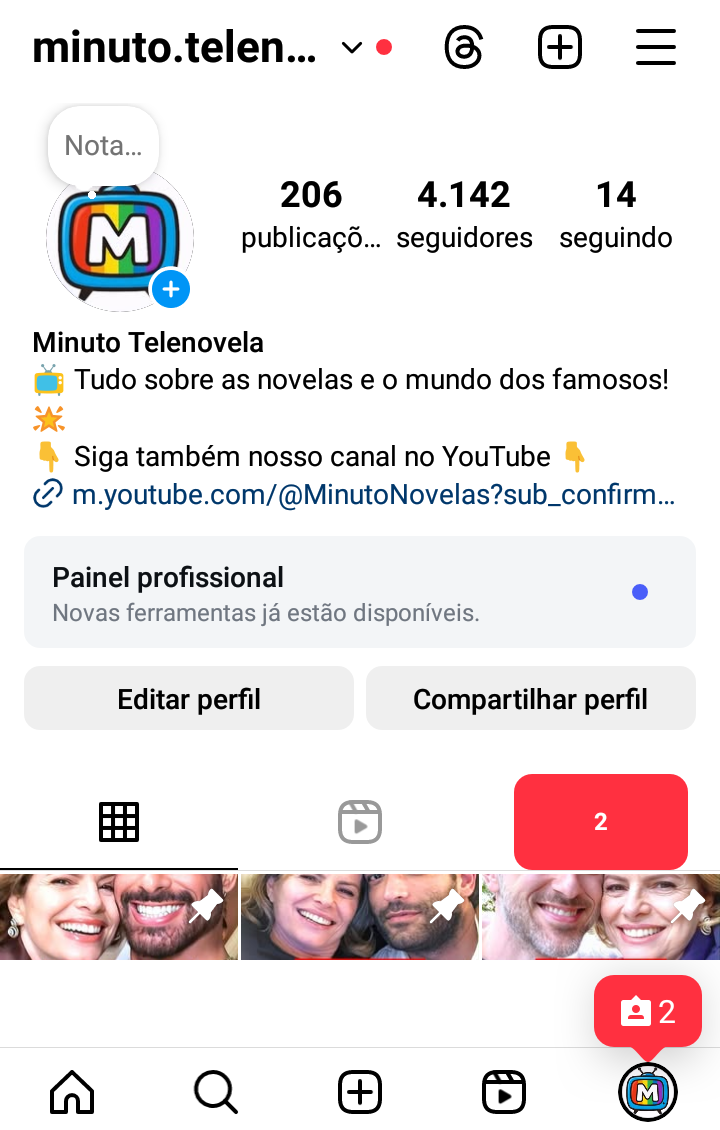Tap Compartilhar perfil
The height and width of the screenshot is (1130, 720).
pyautogui.click(x=530, y=698)
